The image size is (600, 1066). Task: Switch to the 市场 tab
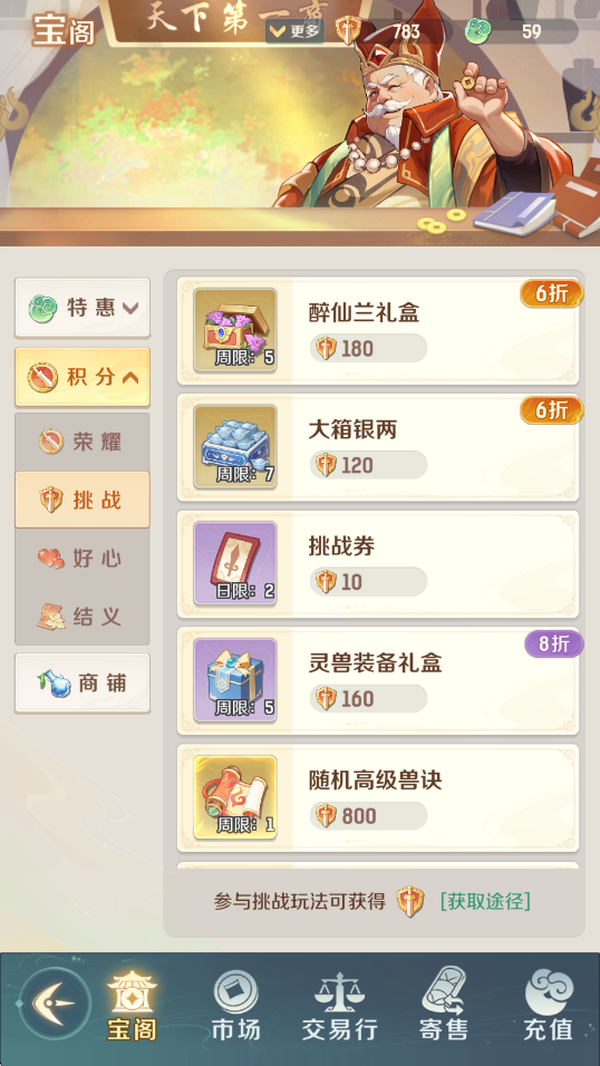click(236, 1005)
